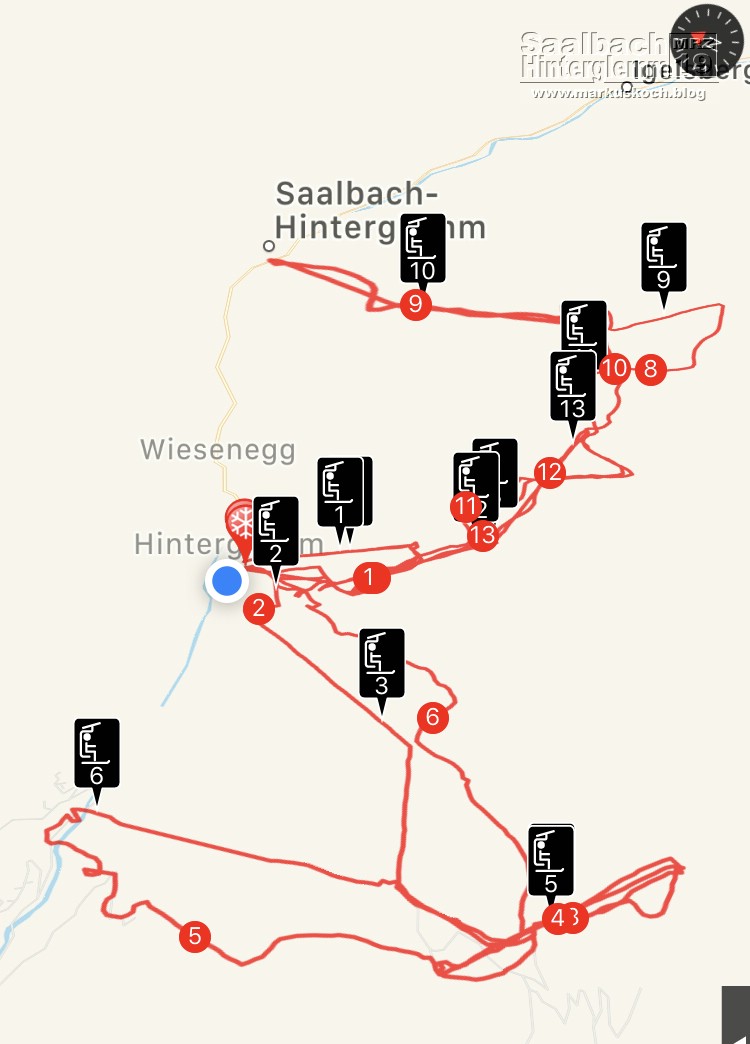Open the chairlift pin numbered 13
This screenshot has width=750, height=1044.
pyautogui.click(x=572, y=386)
